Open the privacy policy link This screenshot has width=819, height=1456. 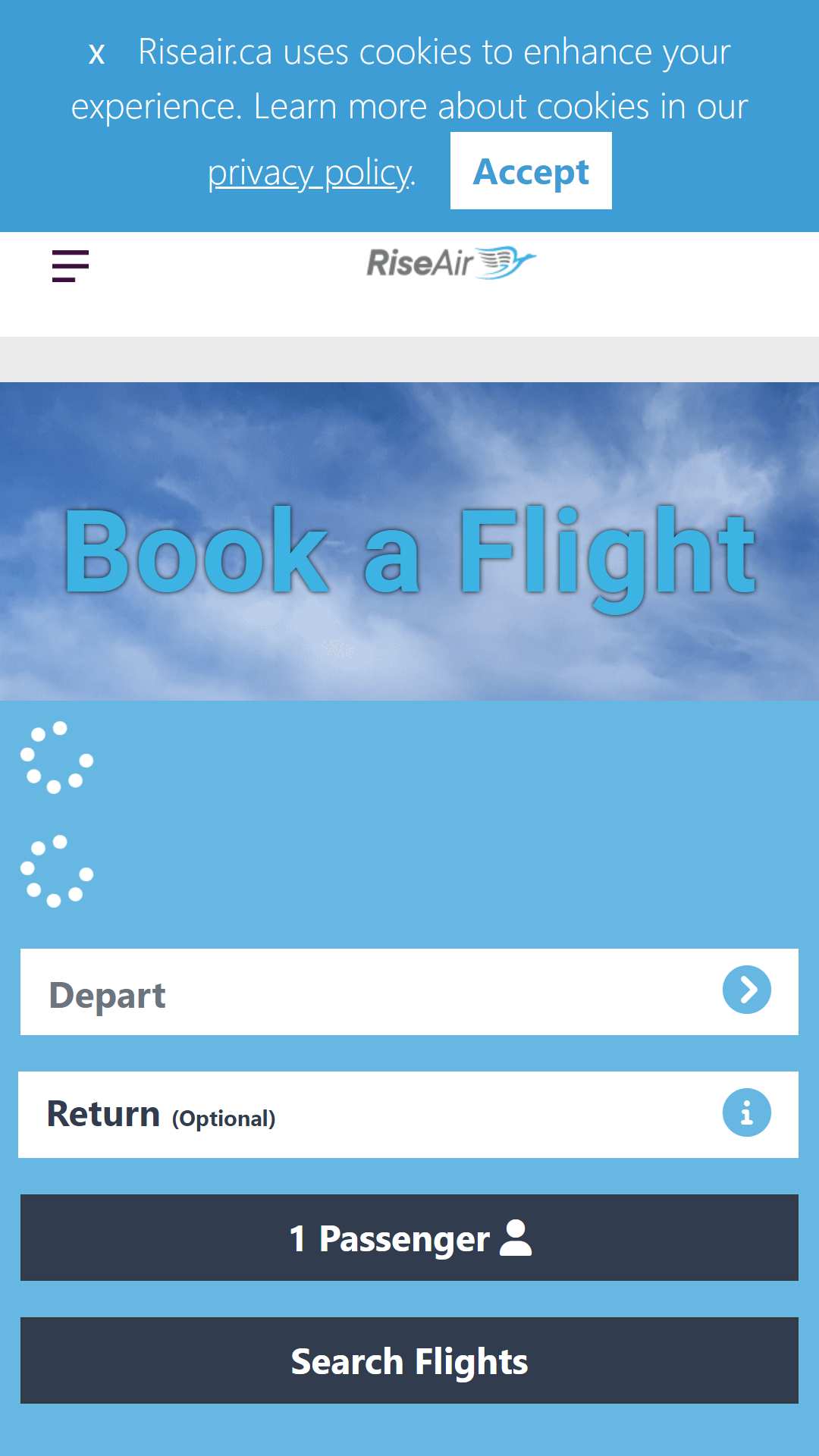[311, 173]
